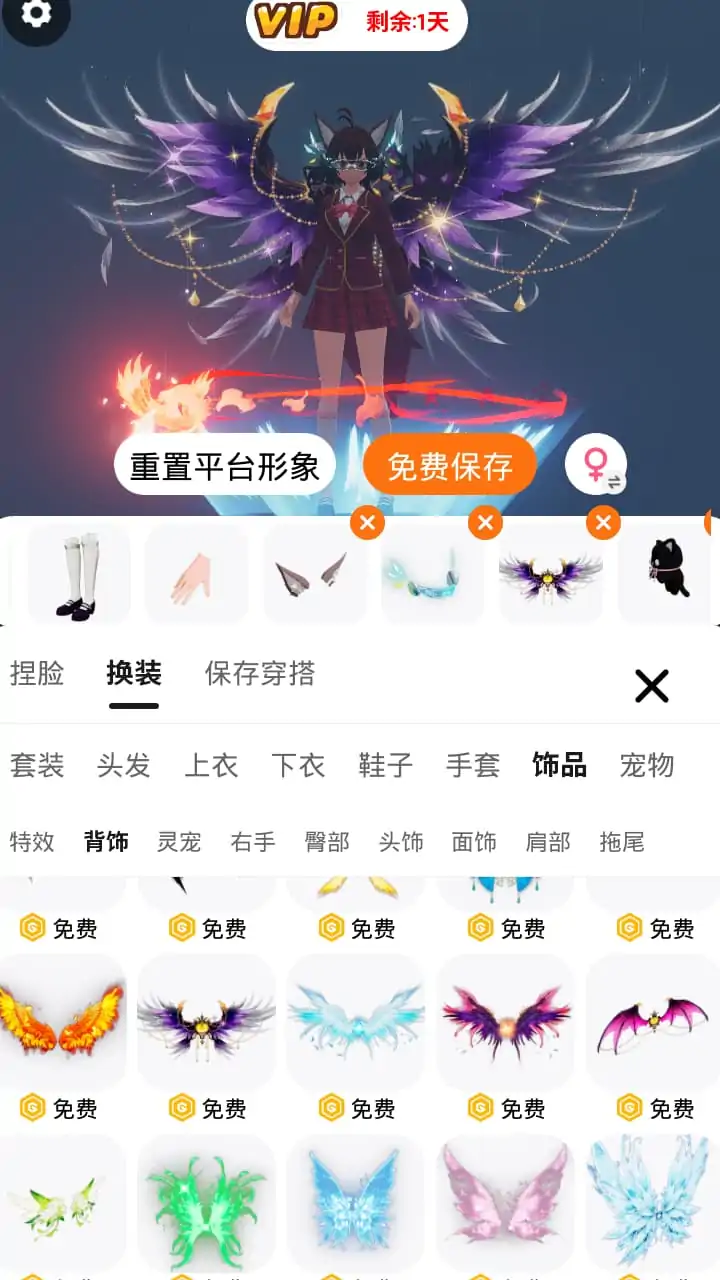Switch to the 特效 subcategory
Image resolution: width=720 pixels, height=1280 pixels.
[32, 842]
